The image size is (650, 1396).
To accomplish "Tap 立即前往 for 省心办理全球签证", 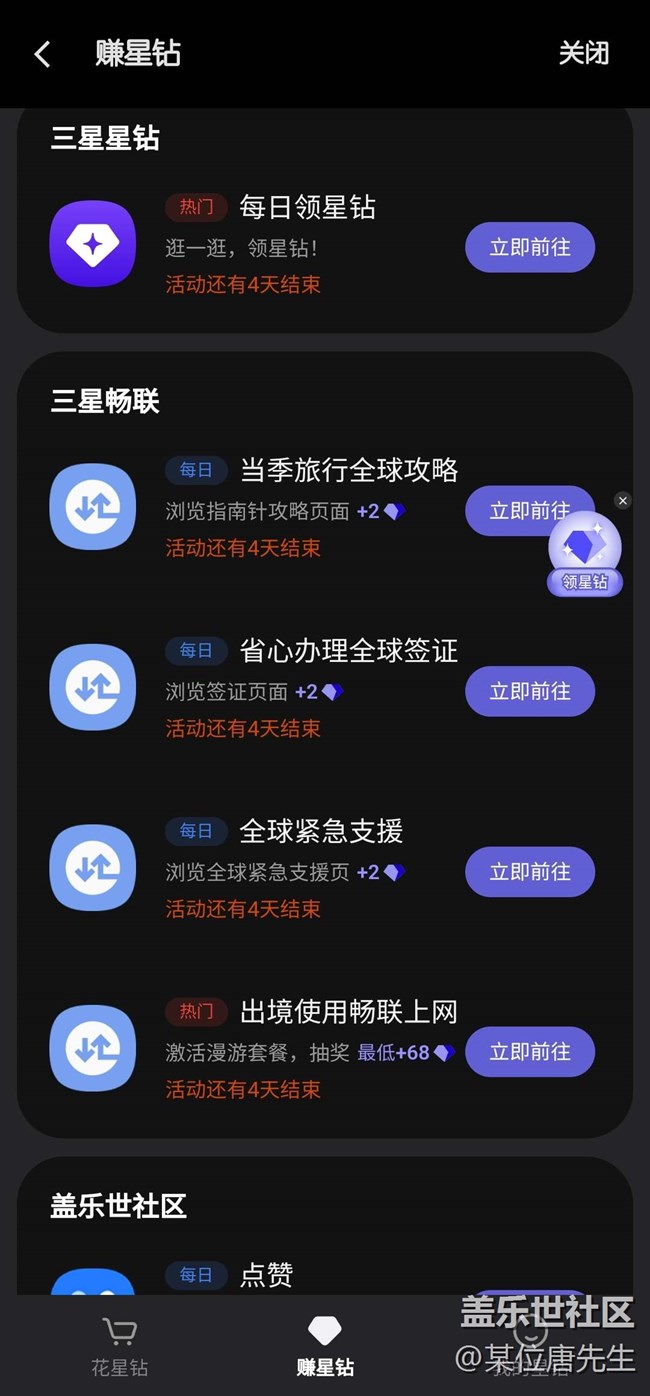I will tap(529, 692).
